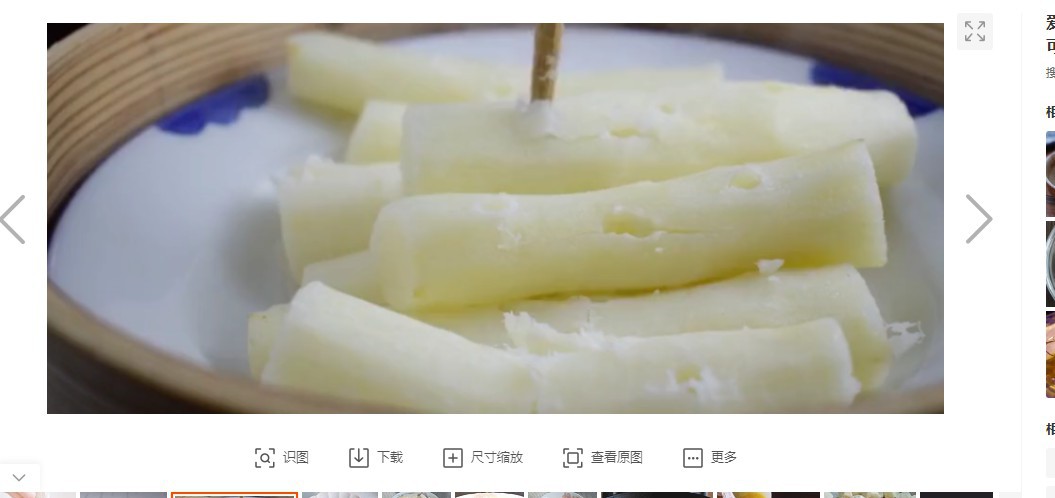Enter fullscreen view
This screenshot has width=1055, height=498.
pos(974,31)
